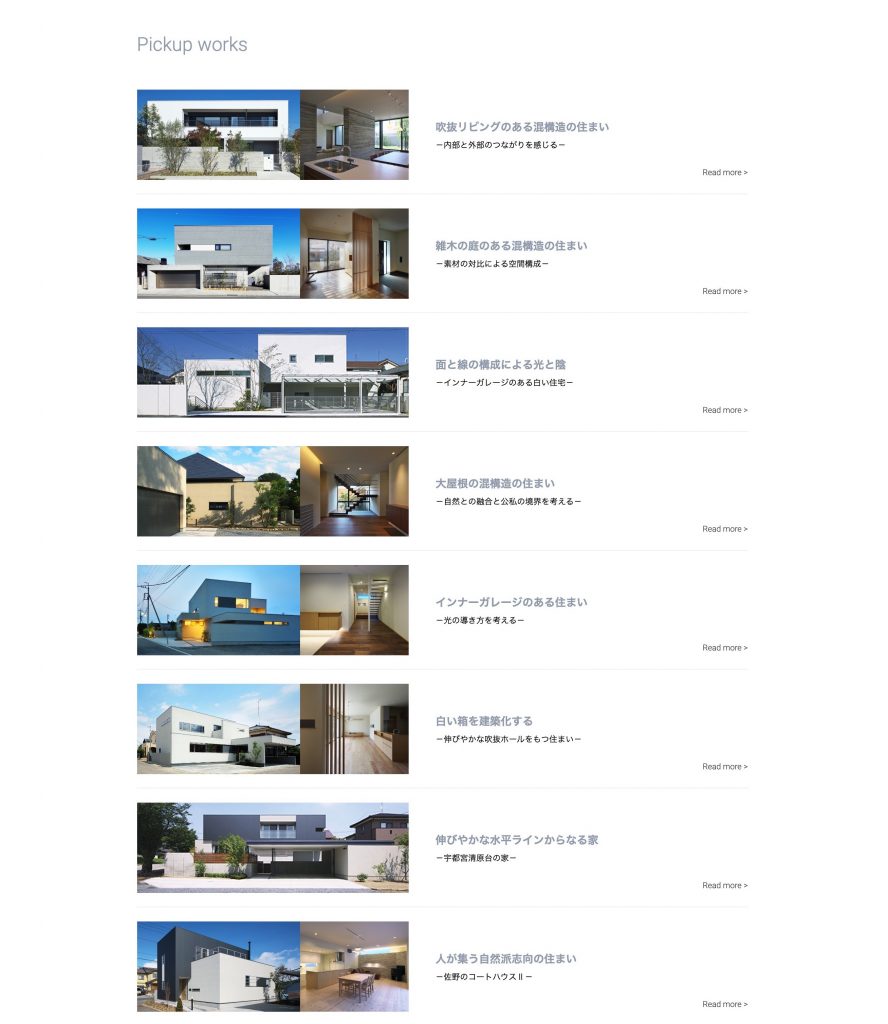Open Read more for 伸びやかな水平ラインからなる家
This screenshot has height=1024, width=888.
[x=724, y=886]
